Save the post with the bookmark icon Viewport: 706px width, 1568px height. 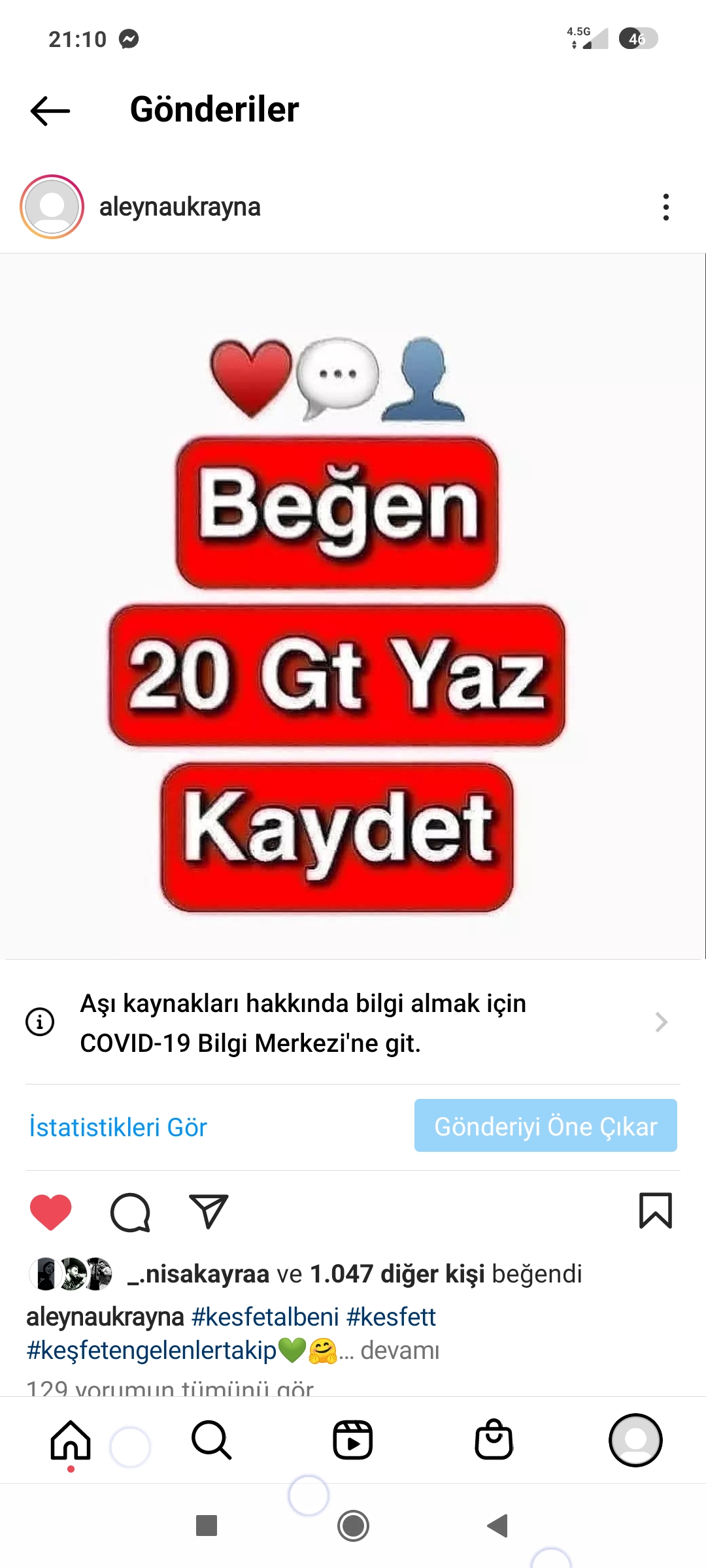(x=655, y=1211)
